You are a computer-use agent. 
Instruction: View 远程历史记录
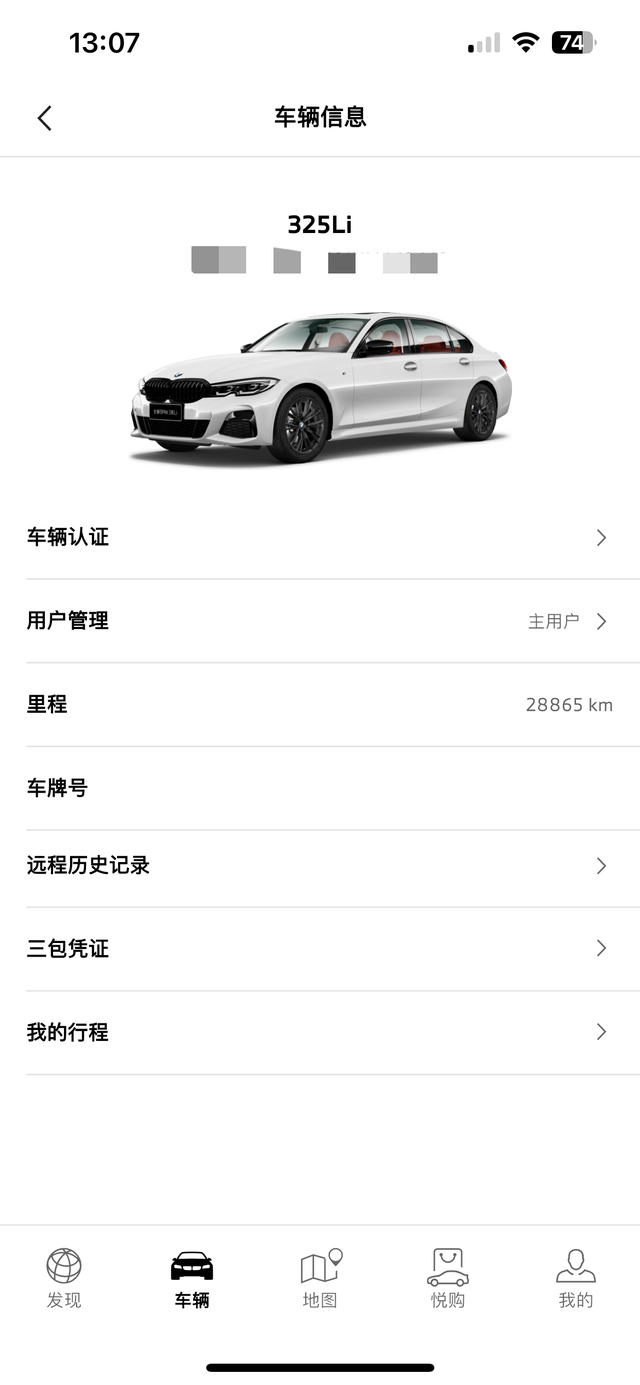tap(320, 866)
